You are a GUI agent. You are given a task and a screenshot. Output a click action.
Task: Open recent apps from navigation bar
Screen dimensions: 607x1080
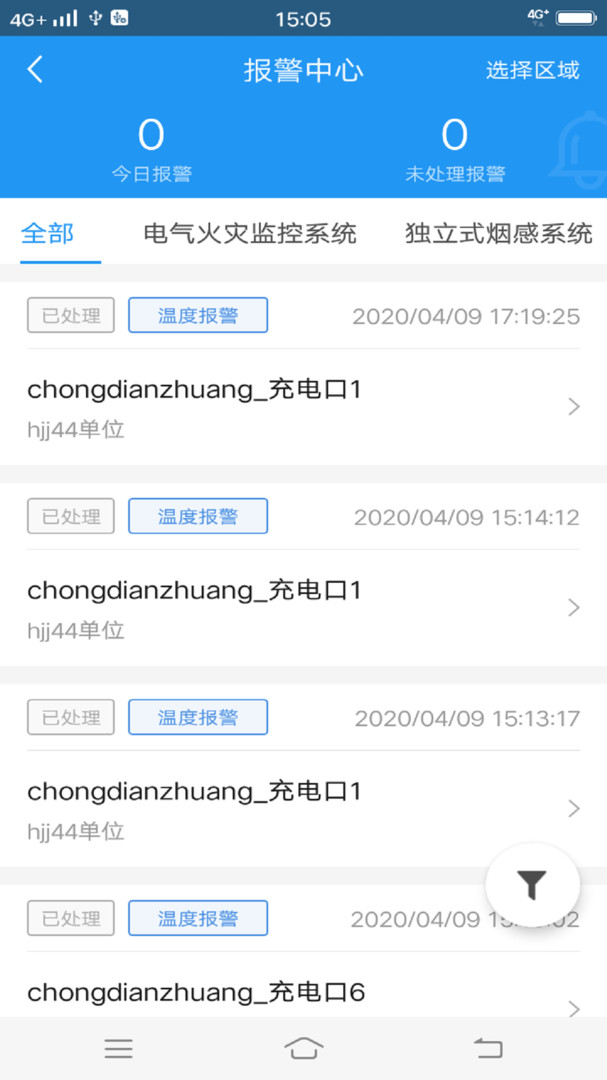pyautogui.click(x=119, y=1048)
